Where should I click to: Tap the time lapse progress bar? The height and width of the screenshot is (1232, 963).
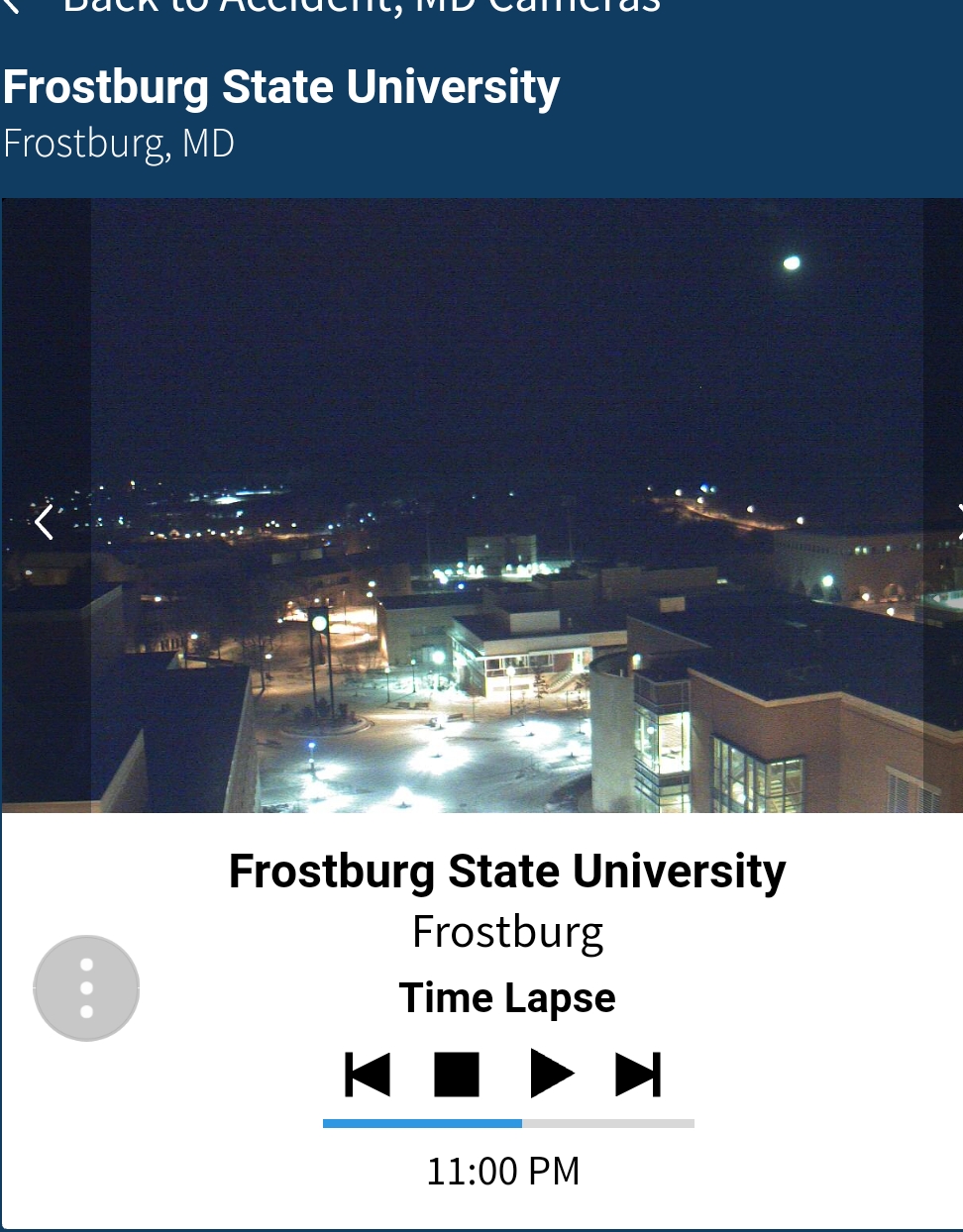(508, 1124)
